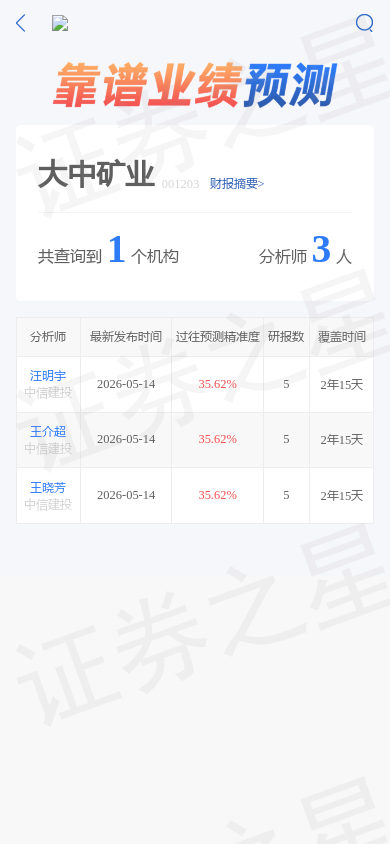This screenshot has height=844, width=390.
Task: Go back using the top-left arrow
Action: tap(20, 23)
